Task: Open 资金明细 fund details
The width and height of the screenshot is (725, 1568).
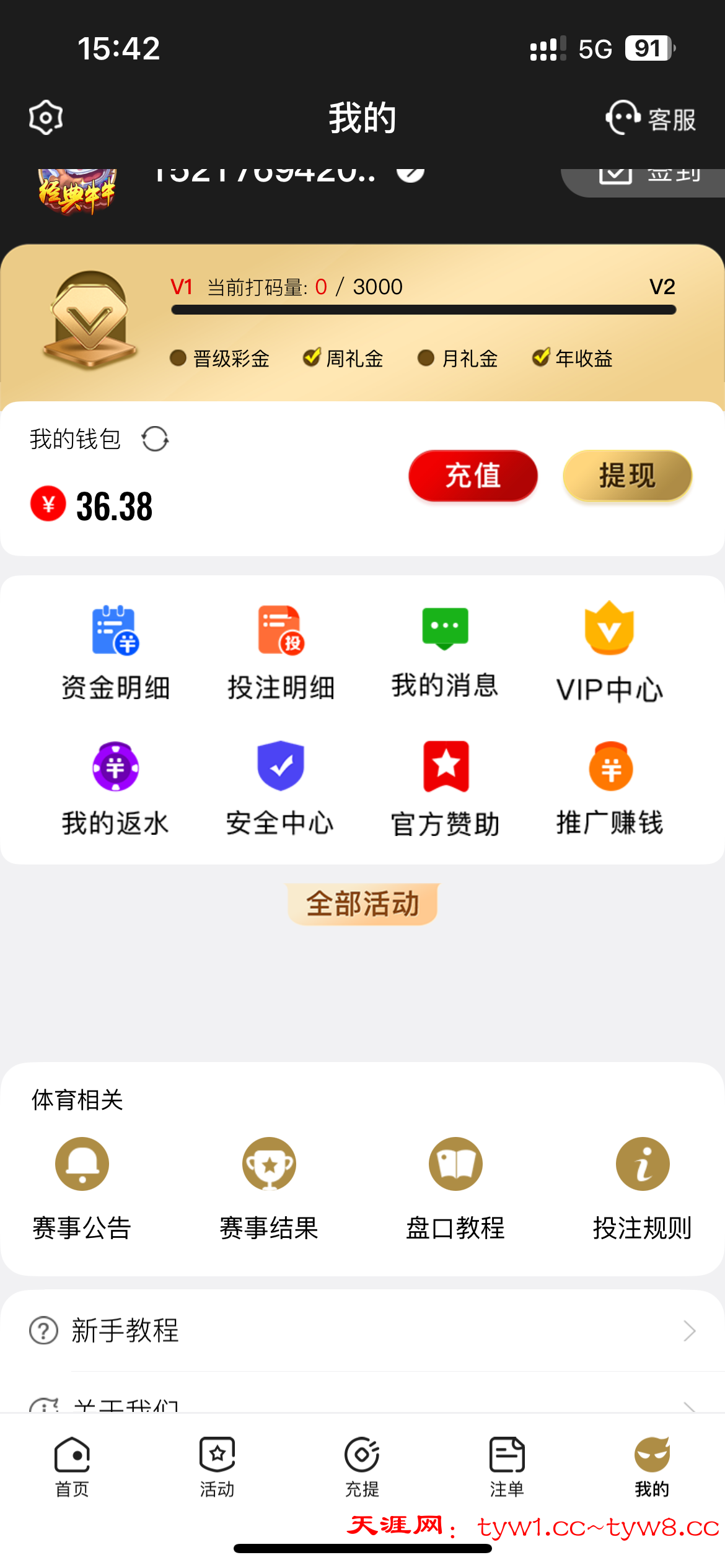Action: [x=115, y=652]
